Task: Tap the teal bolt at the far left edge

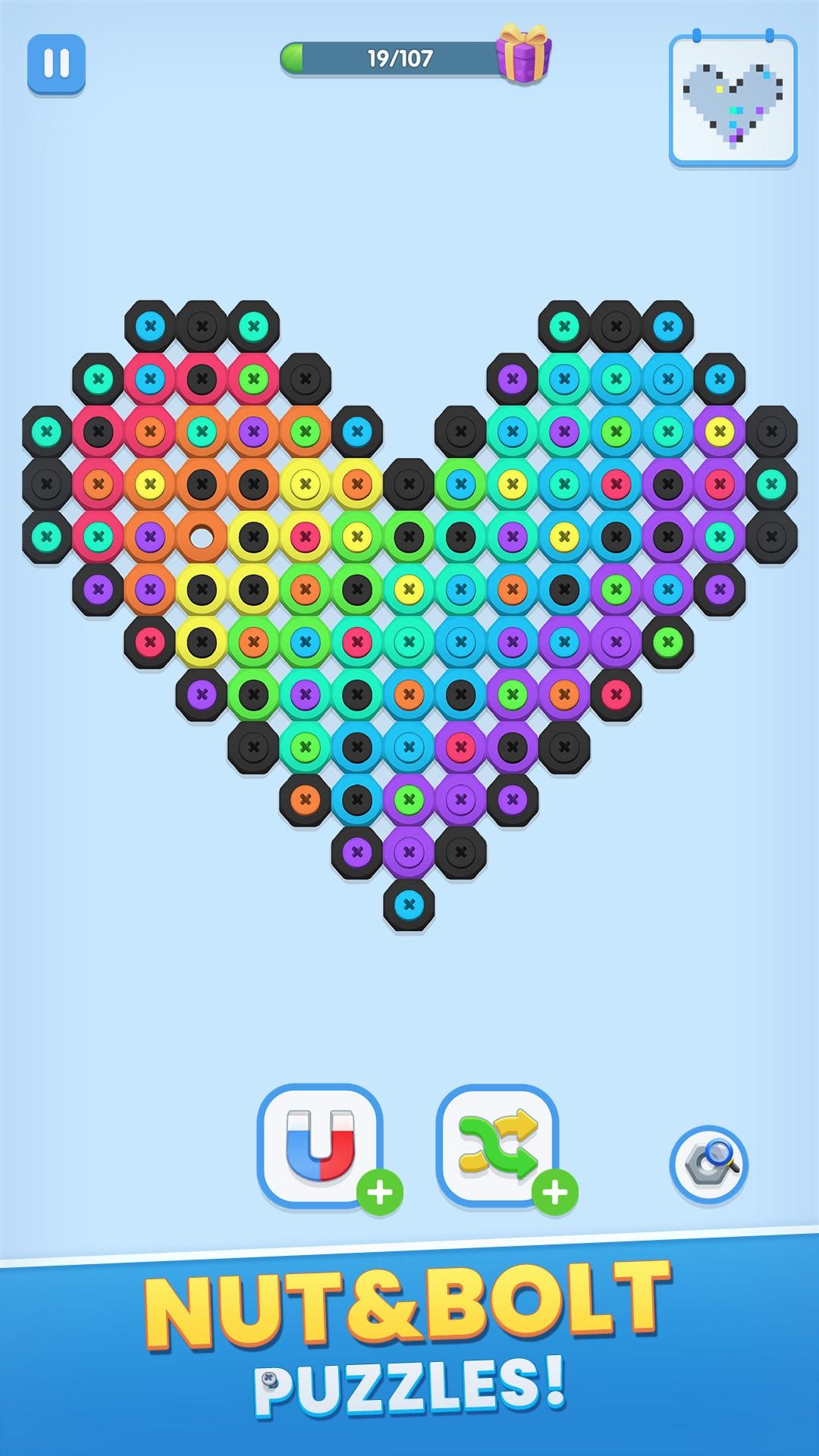Action: 47,432
